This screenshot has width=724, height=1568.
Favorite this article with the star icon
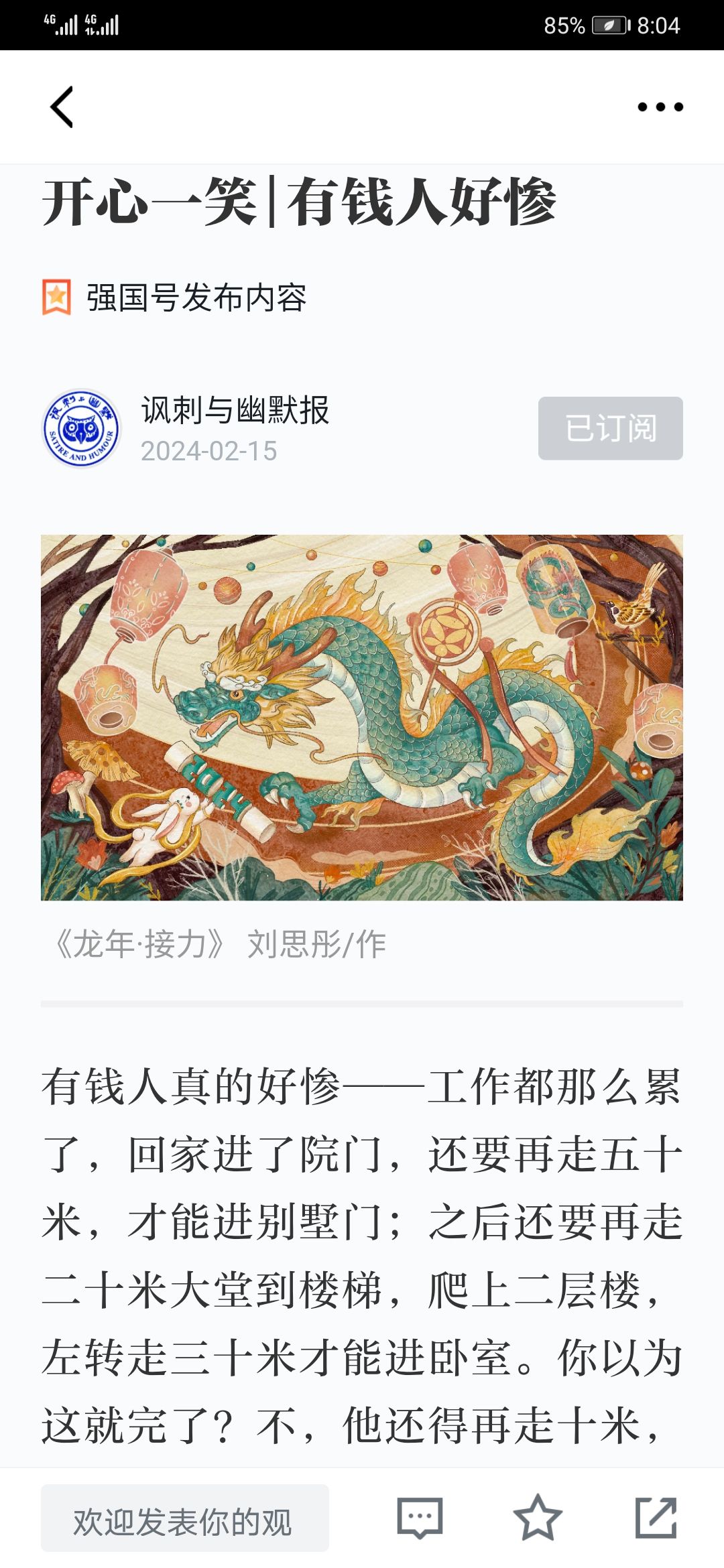[538, 1518]
